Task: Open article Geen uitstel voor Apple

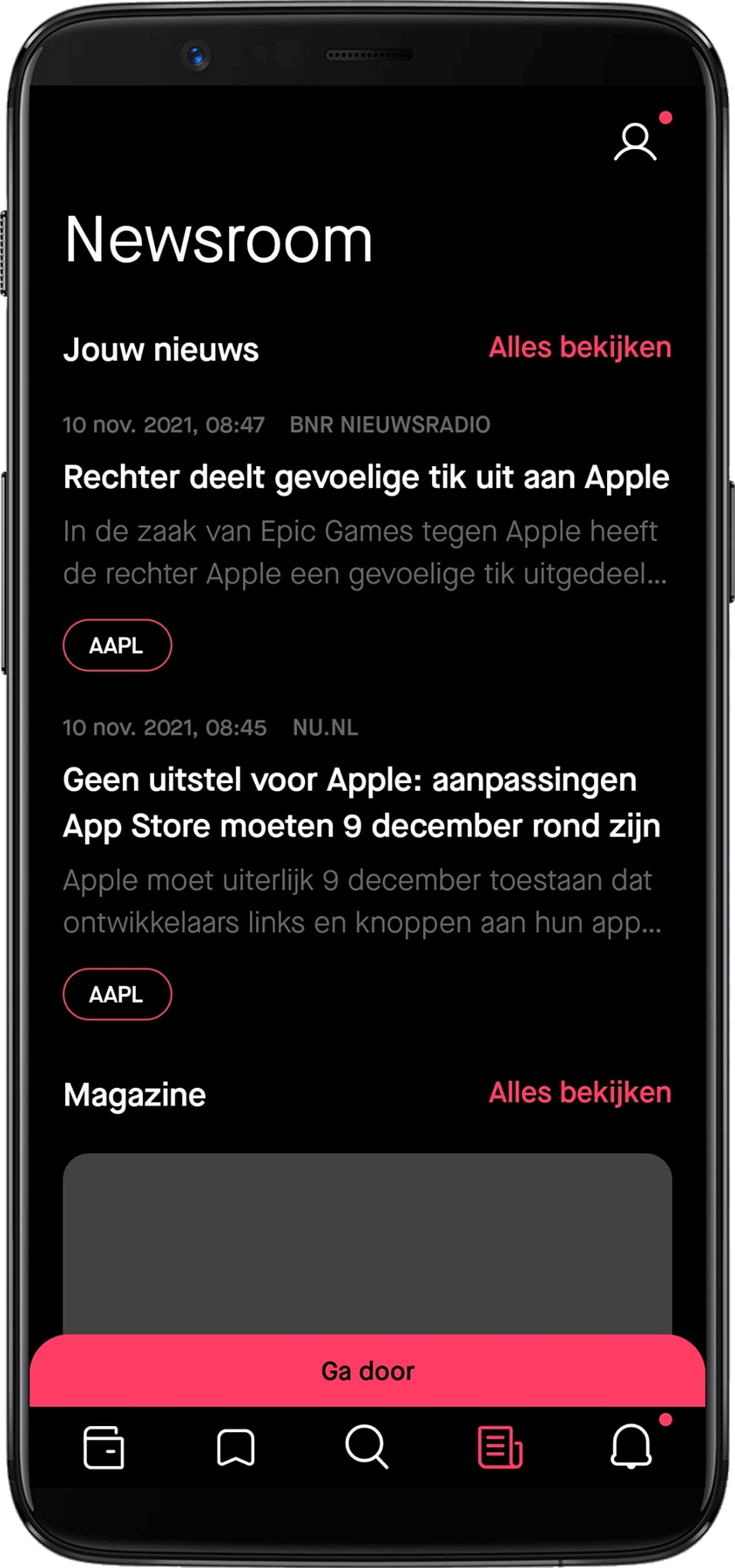Action: click(x=361, y=802)
